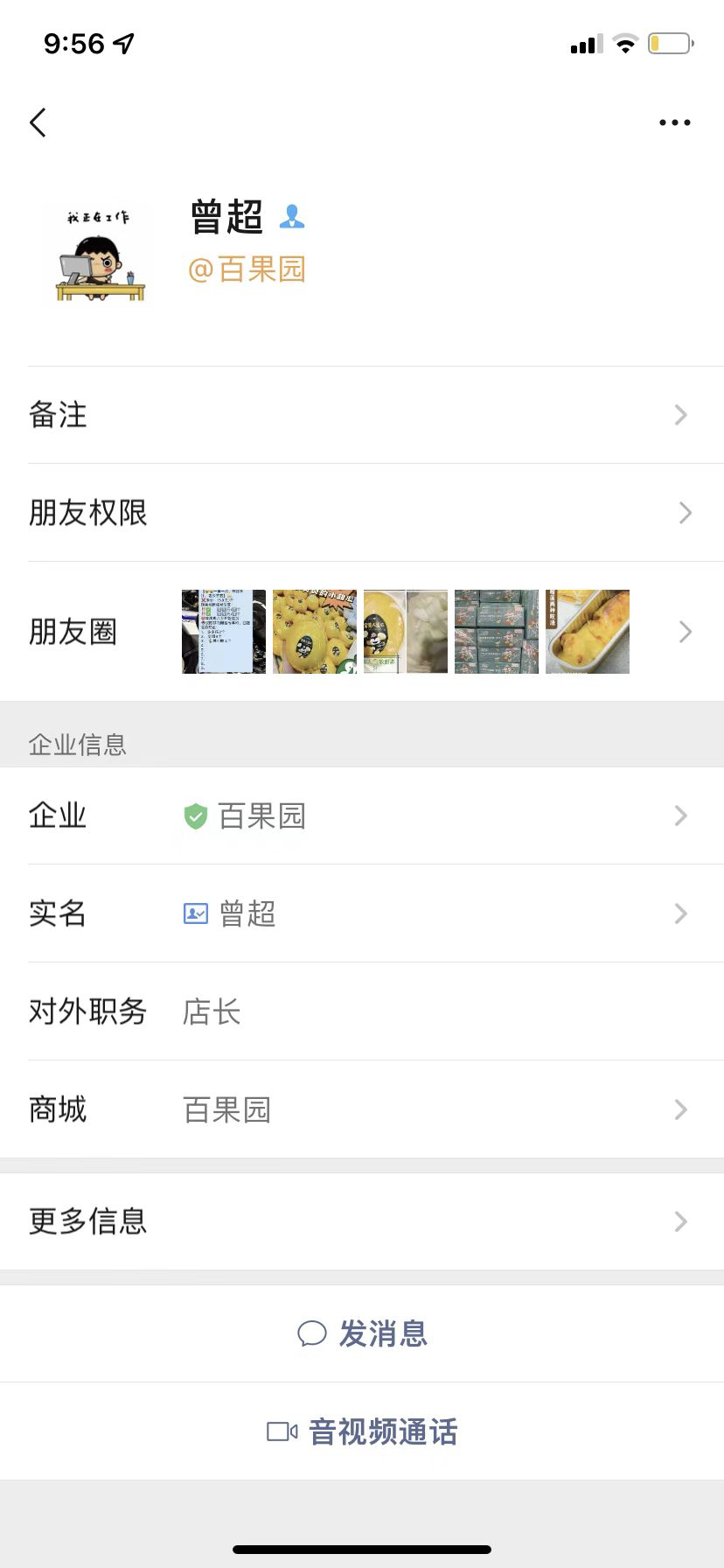Viewport: 724px width, 1568px height.
Task: Open 更多信息 for more details
Action: coord(362,1221)
